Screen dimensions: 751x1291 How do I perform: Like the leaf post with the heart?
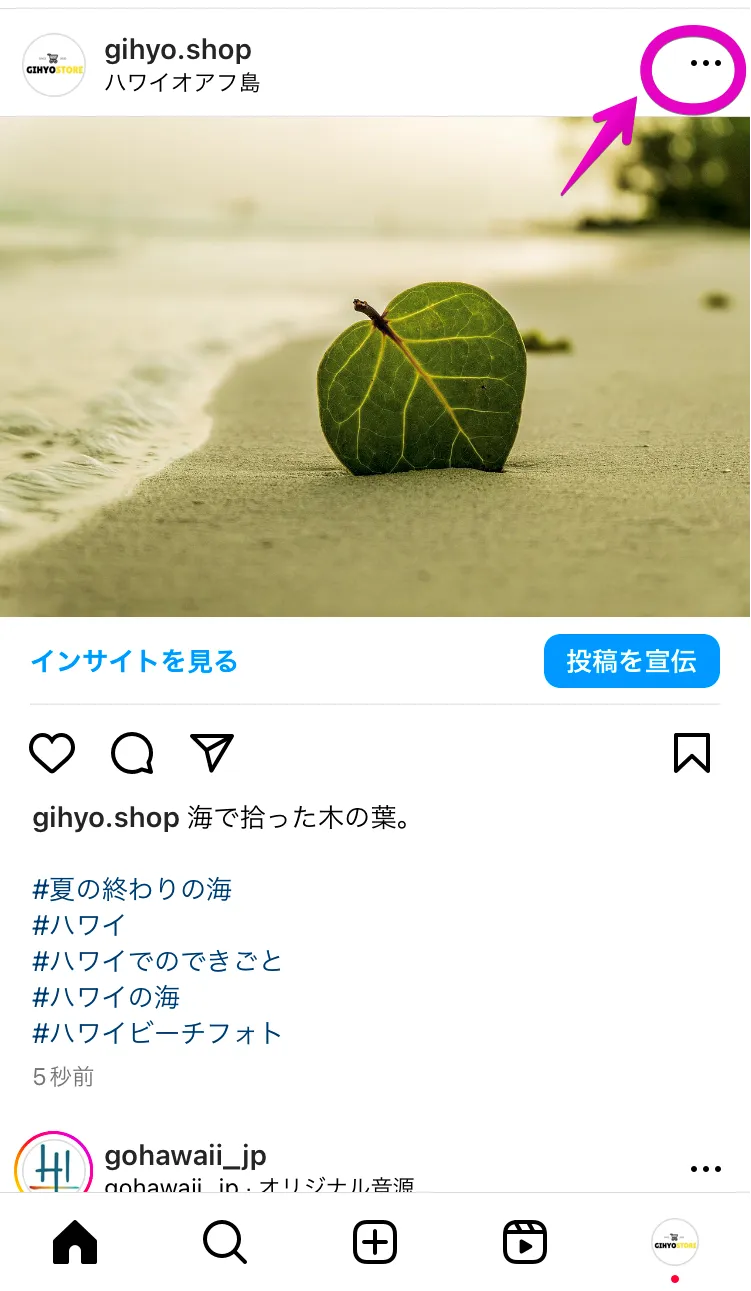point(52,753)
